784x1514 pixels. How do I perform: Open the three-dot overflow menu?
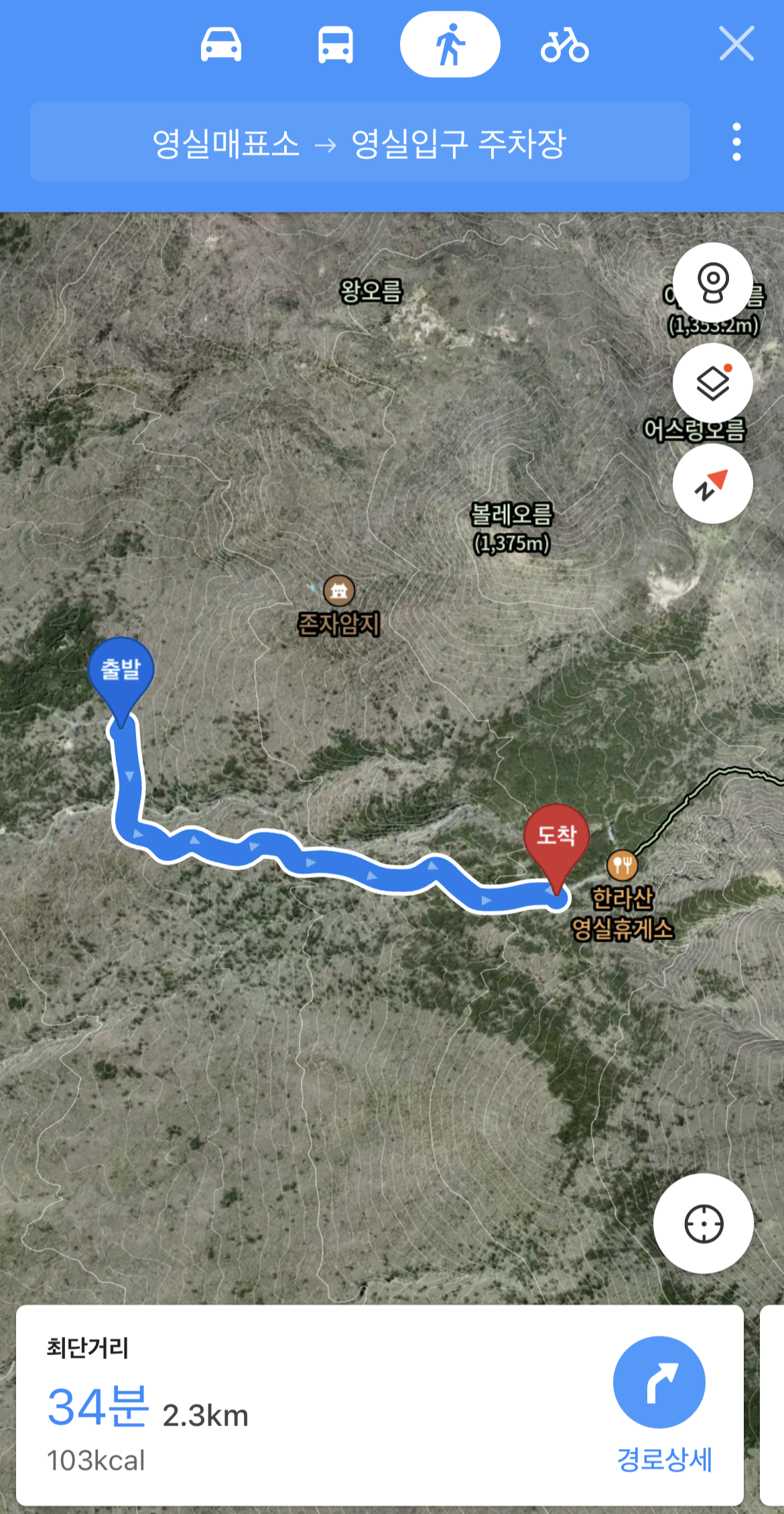tap(736, 142)
